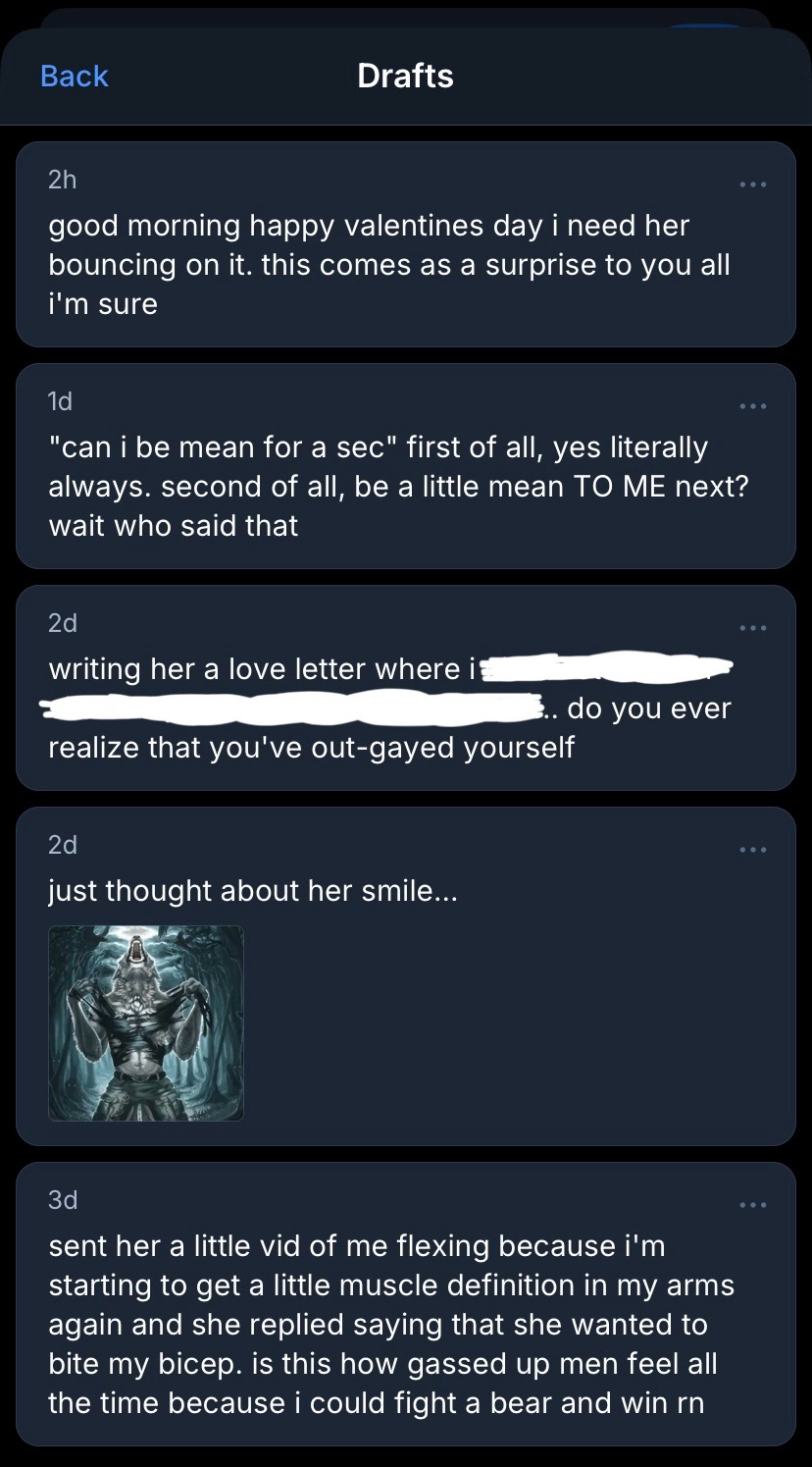This screenshot has width=812, height=1467.
Task: Open options for the "can i be mean" draft
Action: 752,405
